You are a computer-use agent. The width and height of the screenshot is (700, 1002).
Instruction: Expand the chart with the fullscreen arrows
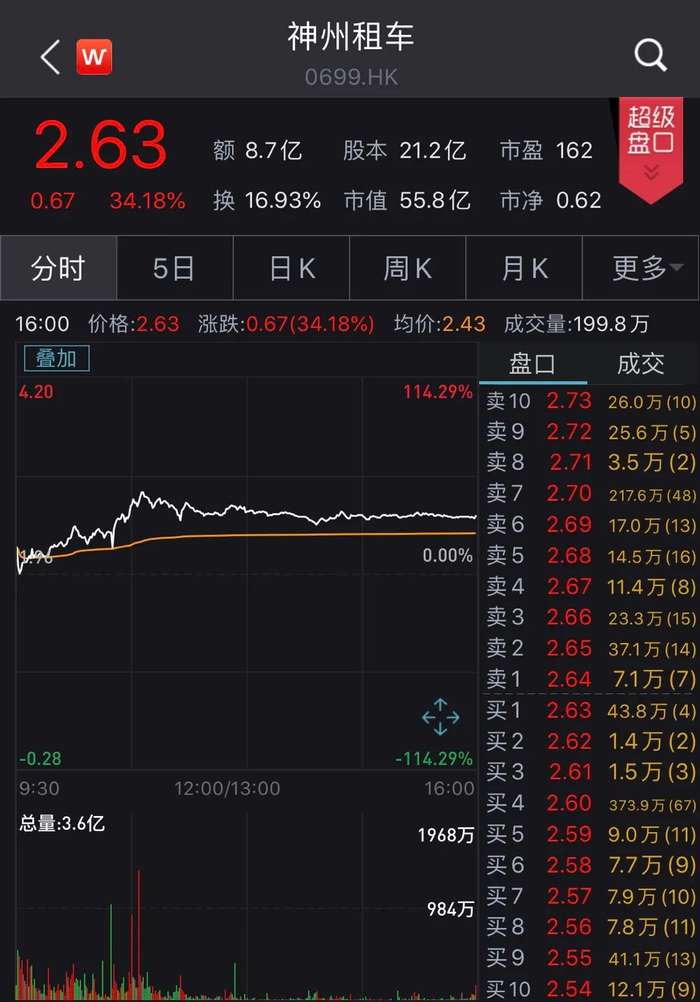tap(440, 717)
